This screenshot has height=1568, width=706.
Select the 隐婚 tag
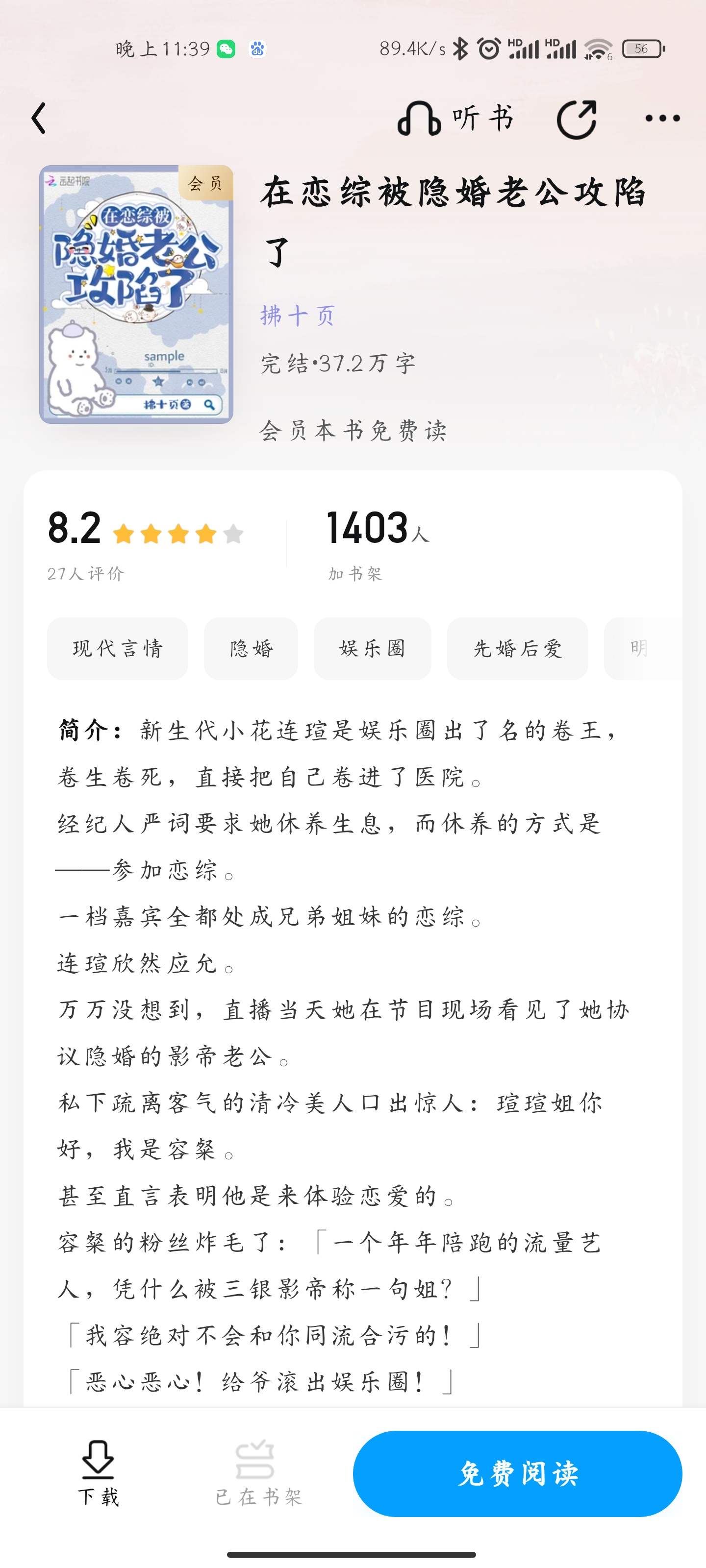click(x=251, y=648)
